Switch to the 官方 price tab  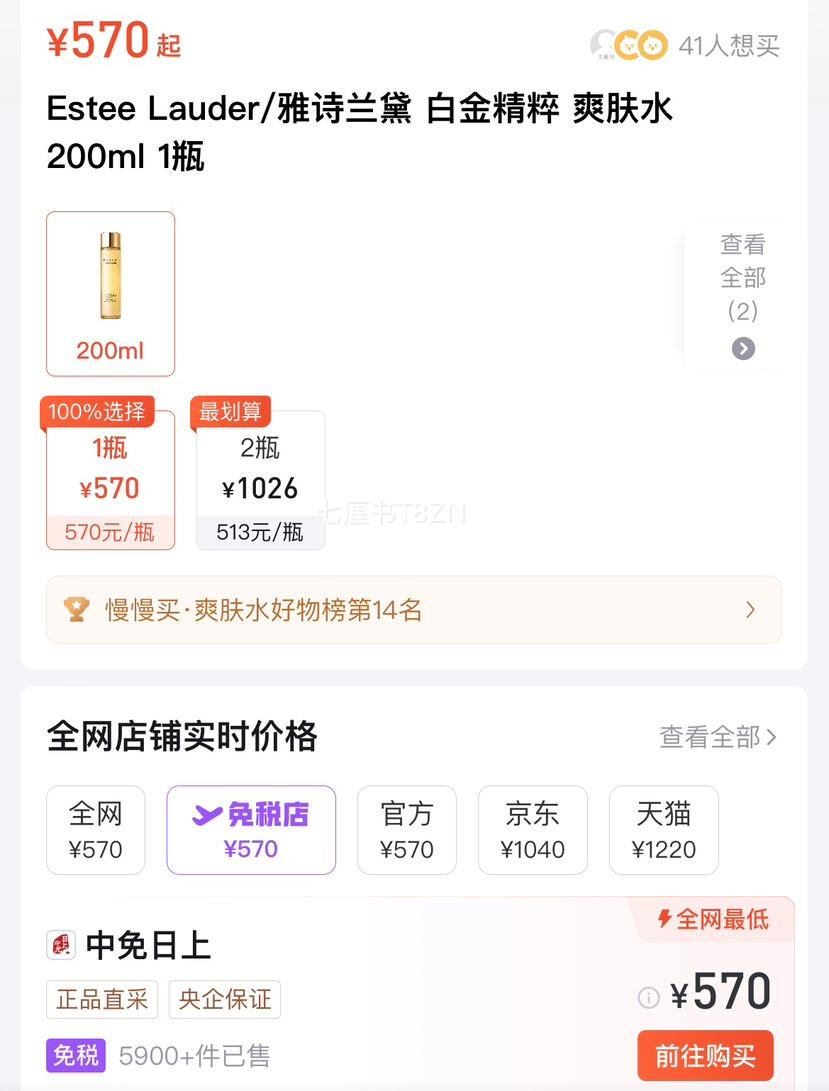(x=407, y=830)
